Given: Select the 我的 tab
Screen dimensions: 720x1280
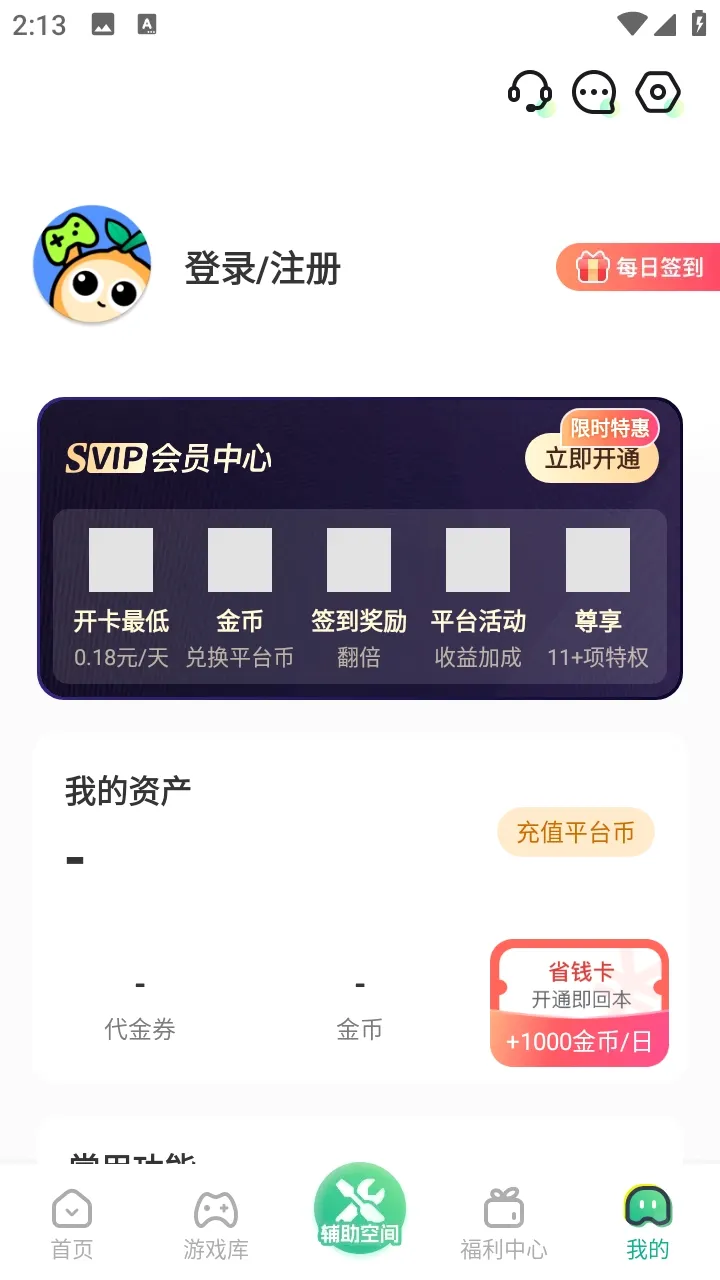Looking at the screenshot, I should click(x=648, y=1224).
